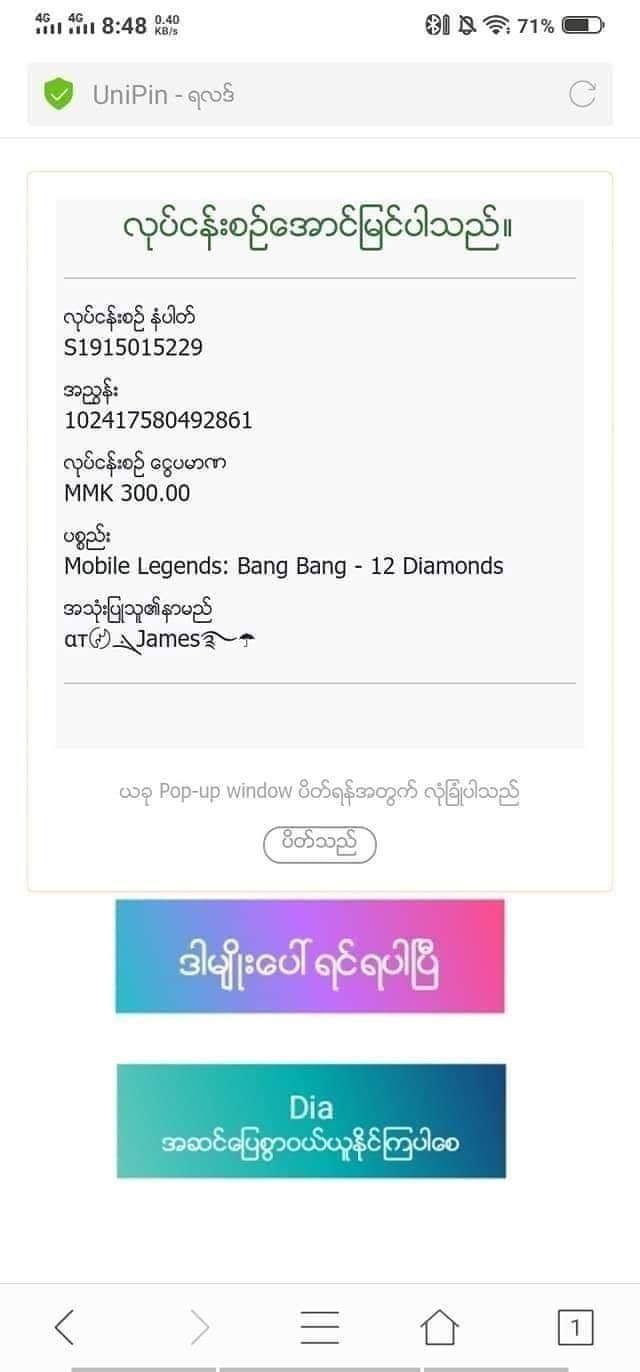Go forward to the next page

(x=201, y=1327)
